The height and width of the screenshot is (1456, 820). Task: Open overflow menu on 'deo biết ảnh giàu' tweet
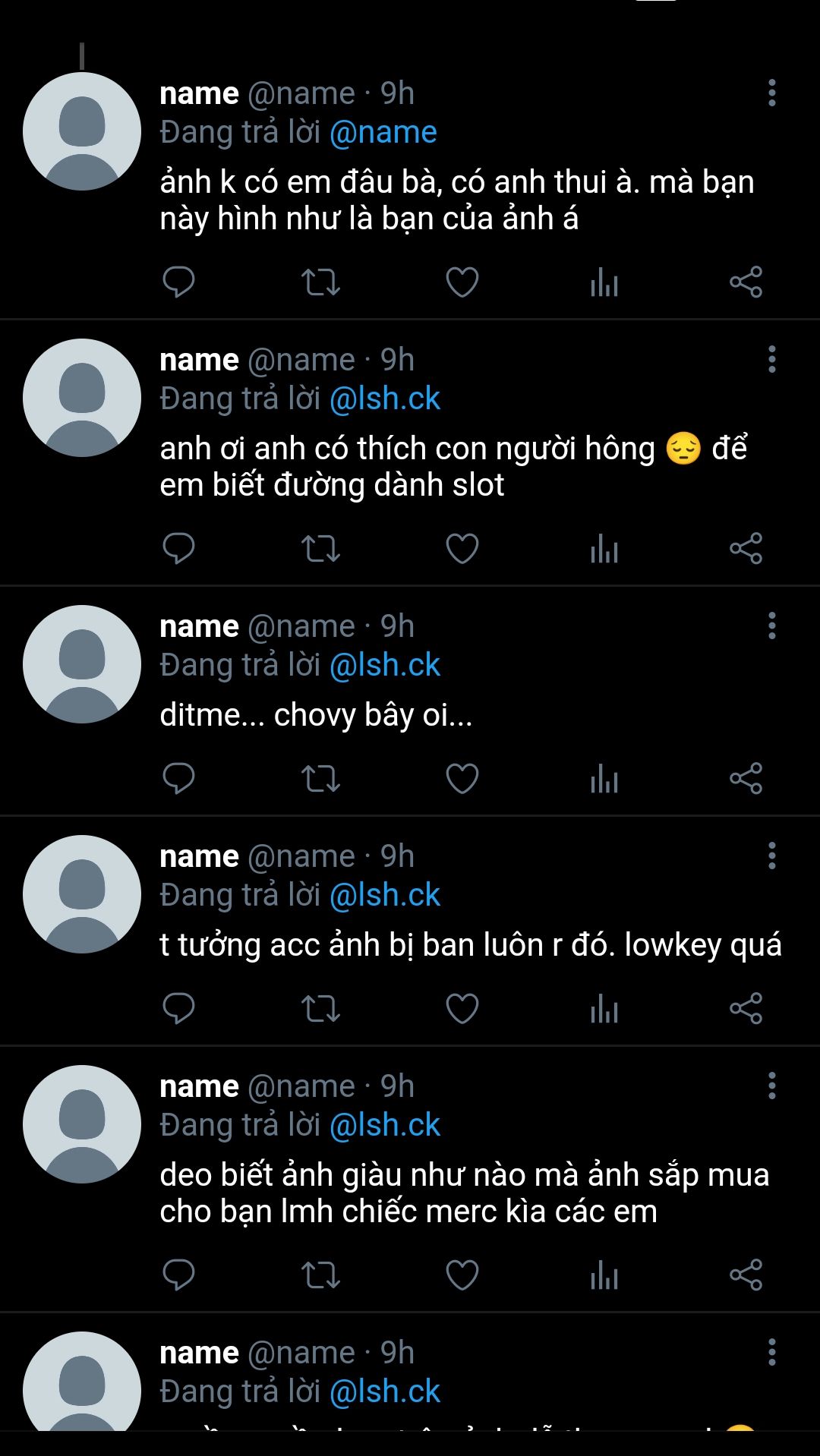pos(771,1086)
